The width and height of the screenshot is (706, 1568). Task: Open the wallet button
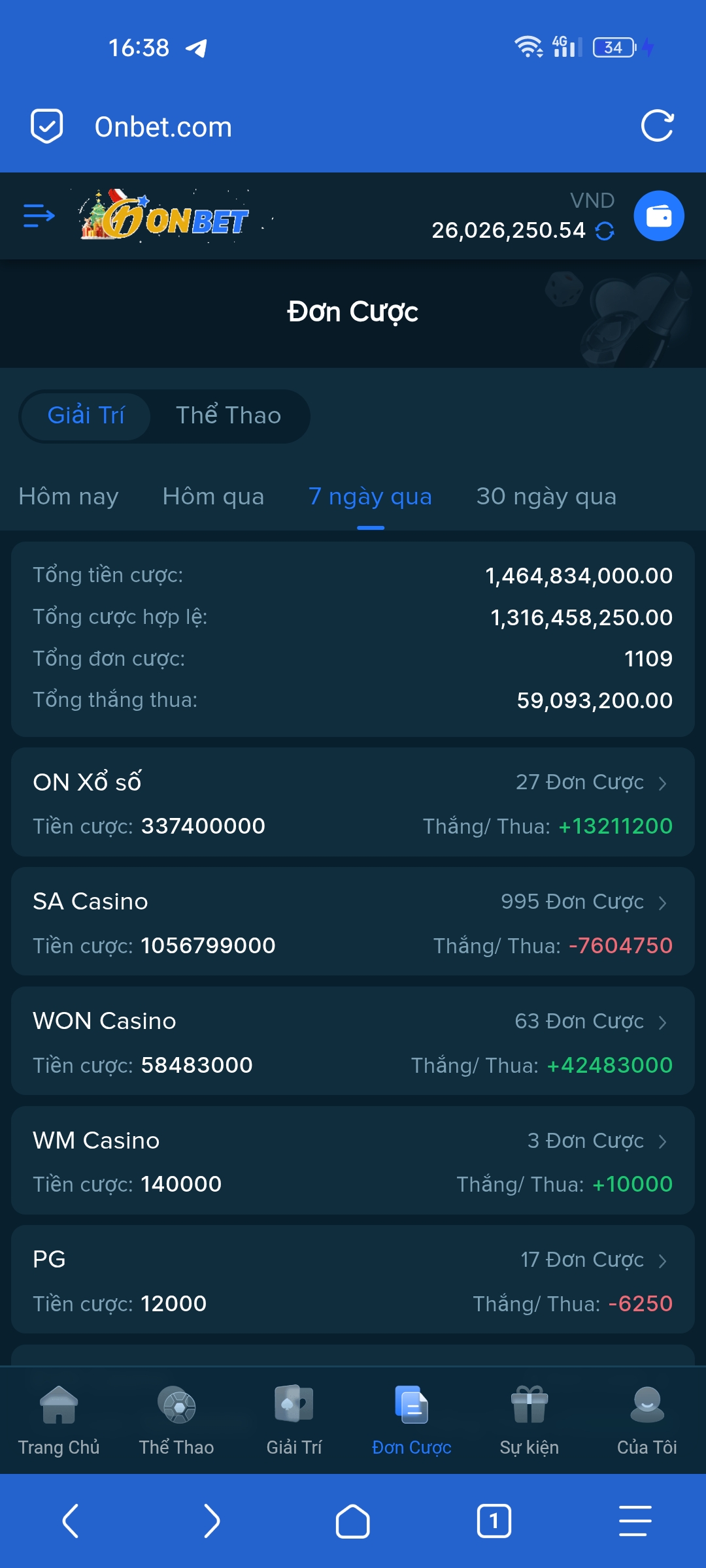658,216
